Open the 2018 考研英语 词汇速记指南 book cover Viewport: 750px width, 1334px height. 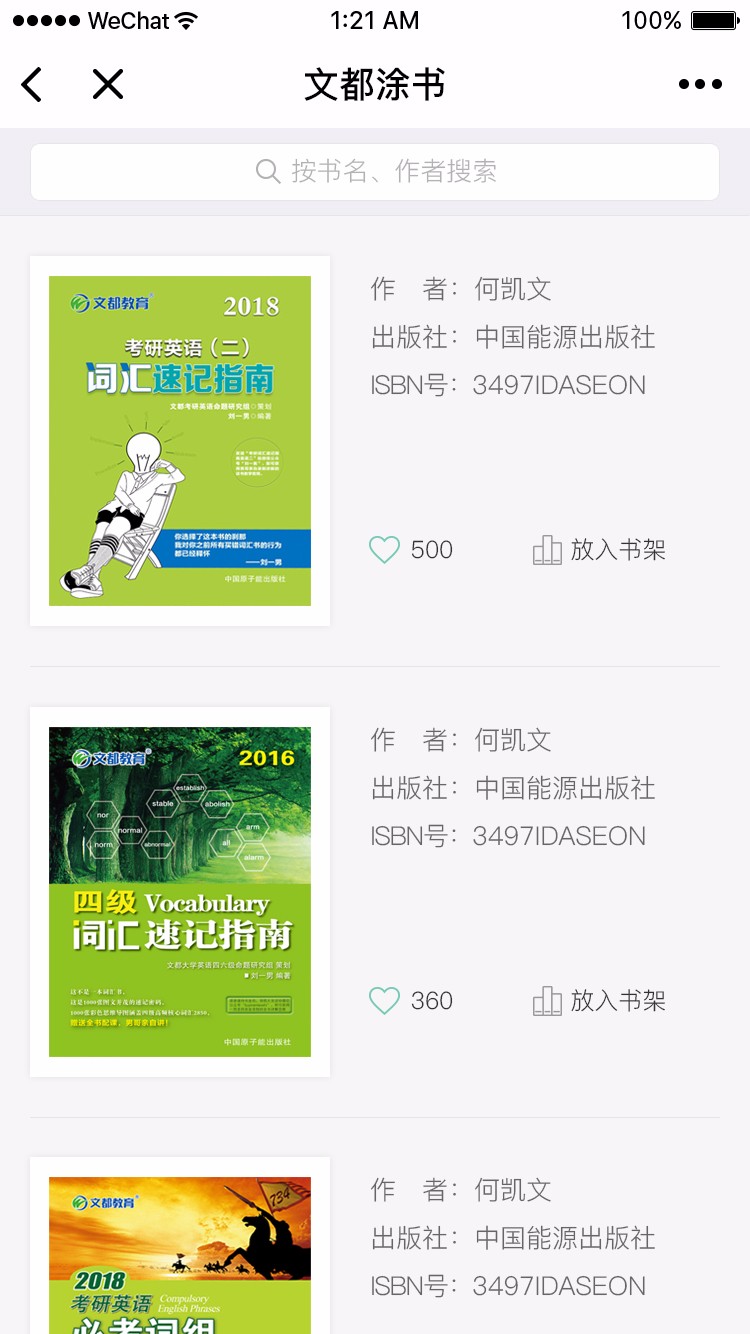tap(180, 441)
